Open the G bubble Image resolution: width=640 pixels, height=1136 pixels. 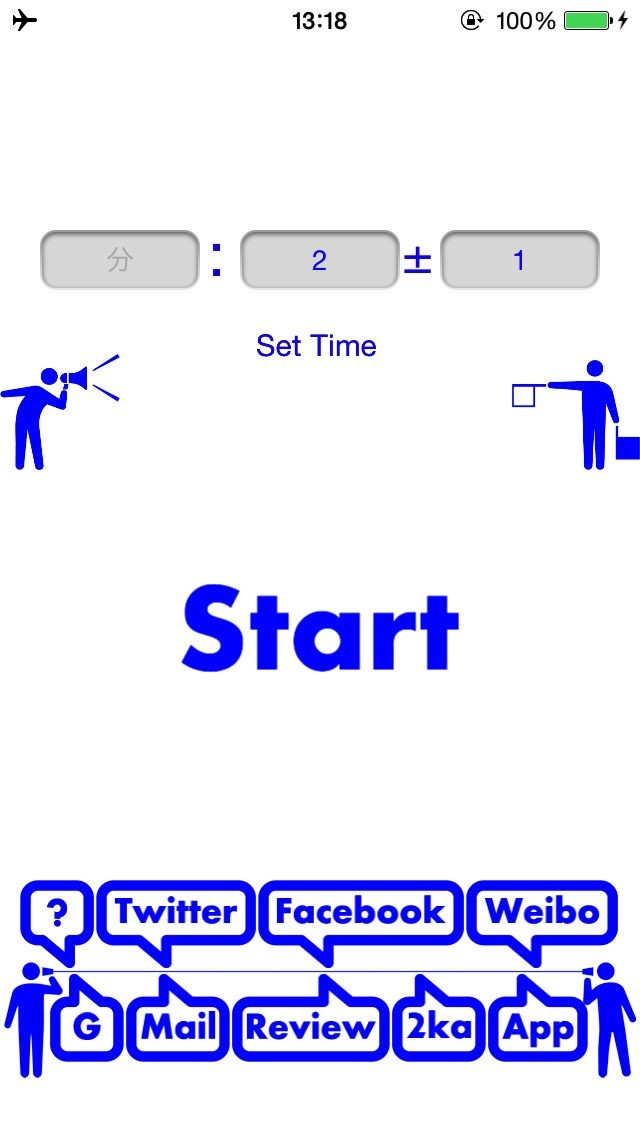87,1027
